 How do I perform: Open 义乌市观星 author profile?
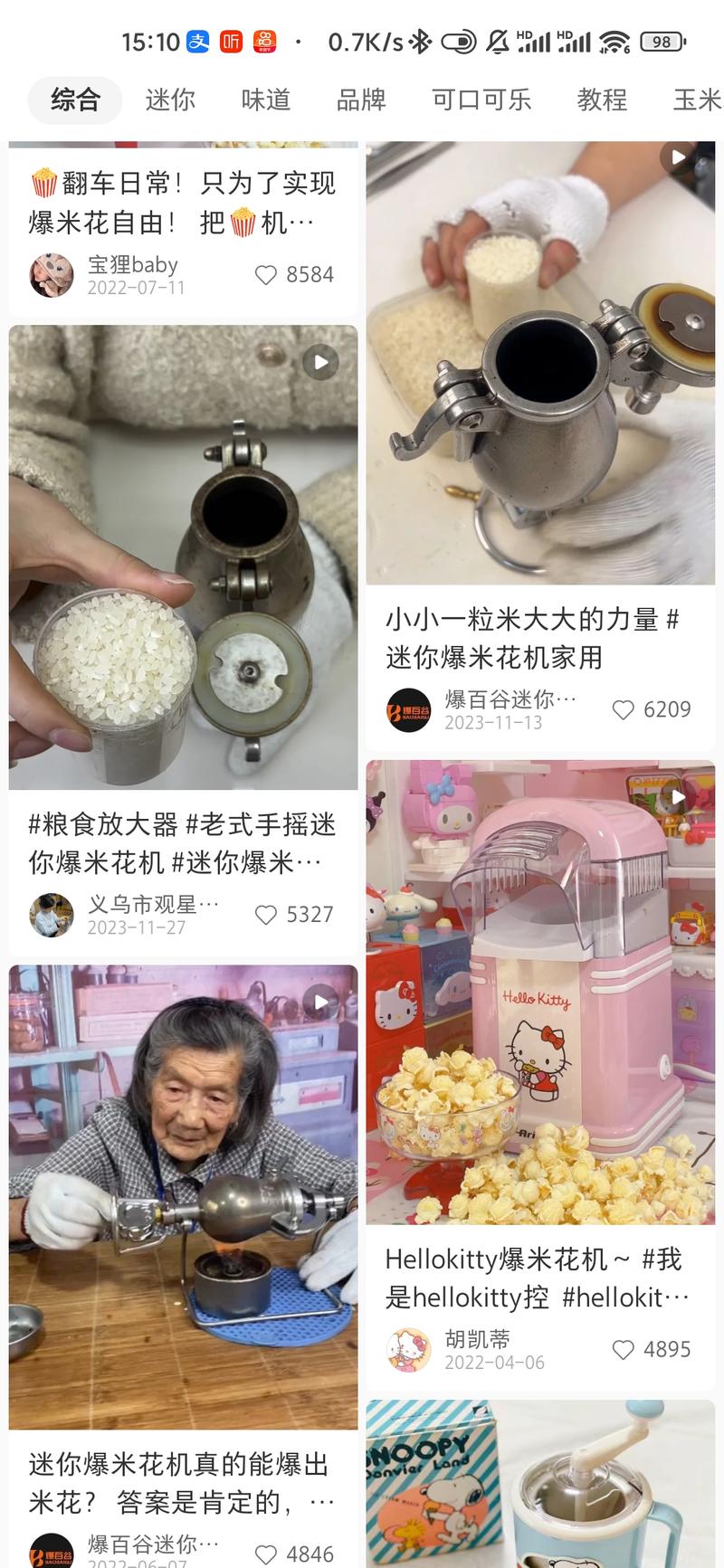(52, 915)
